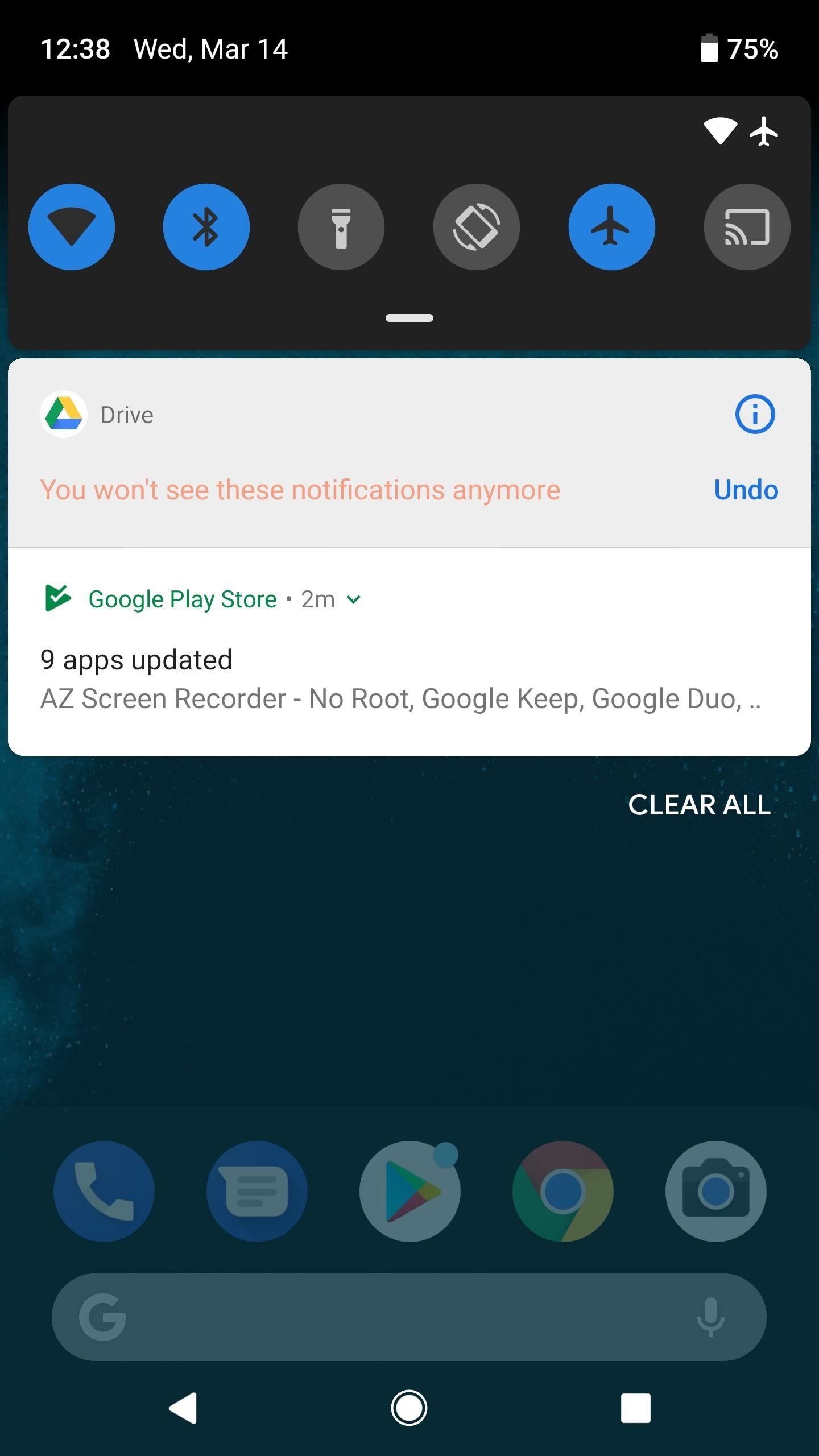The height and width of the screenshot is (1456, 819).
Task: Undo blocking Drive notifications
Action: click(x=746, y=489)
